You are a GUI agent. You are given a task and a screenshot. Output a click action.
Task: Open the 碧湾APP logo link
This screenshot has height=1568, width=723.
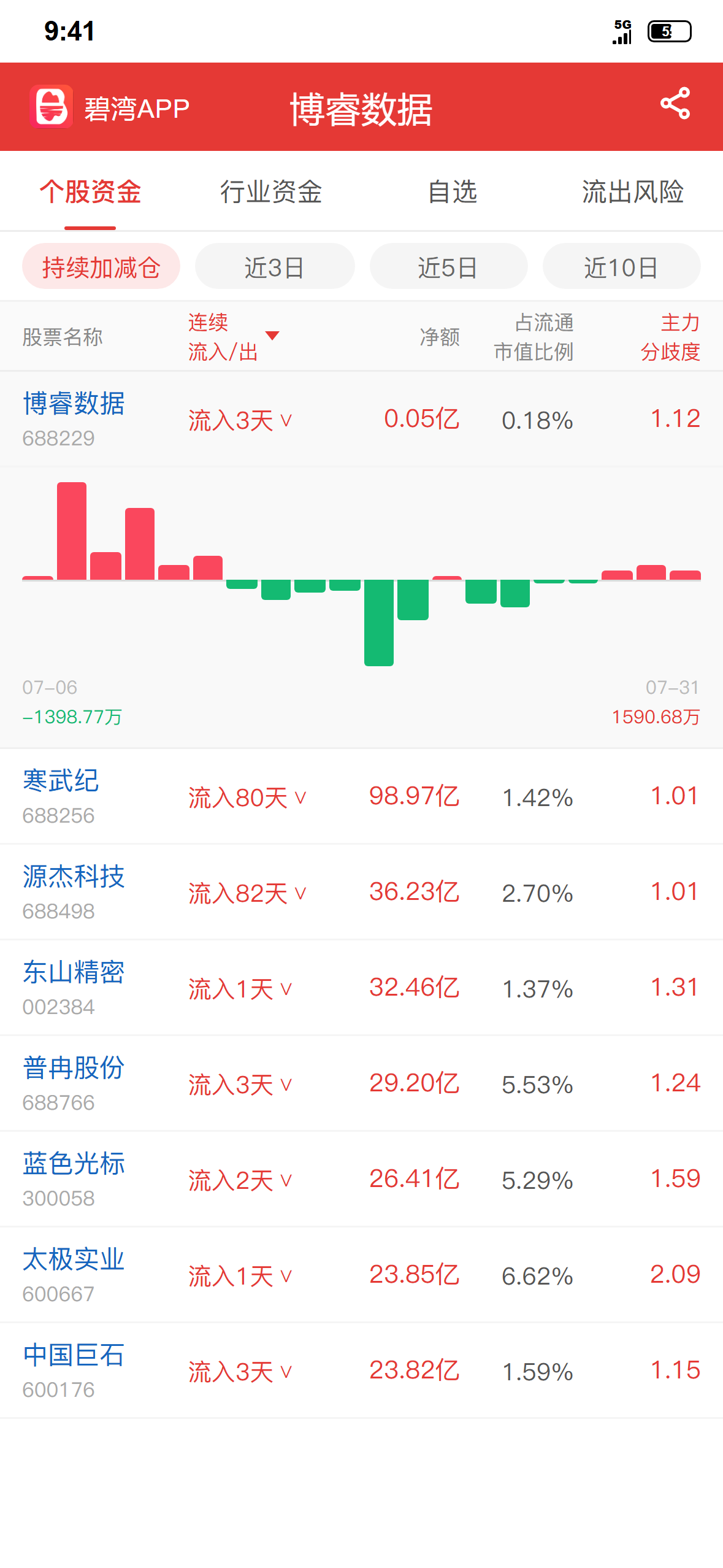[110, 107]
